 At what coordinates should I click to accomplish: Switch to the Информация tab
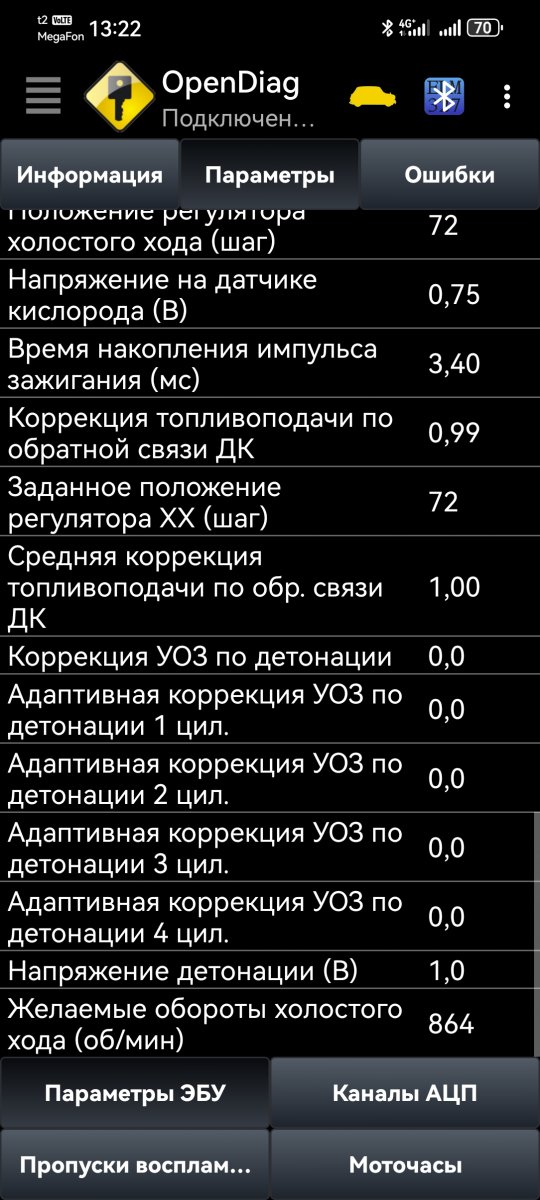point(90,175)
